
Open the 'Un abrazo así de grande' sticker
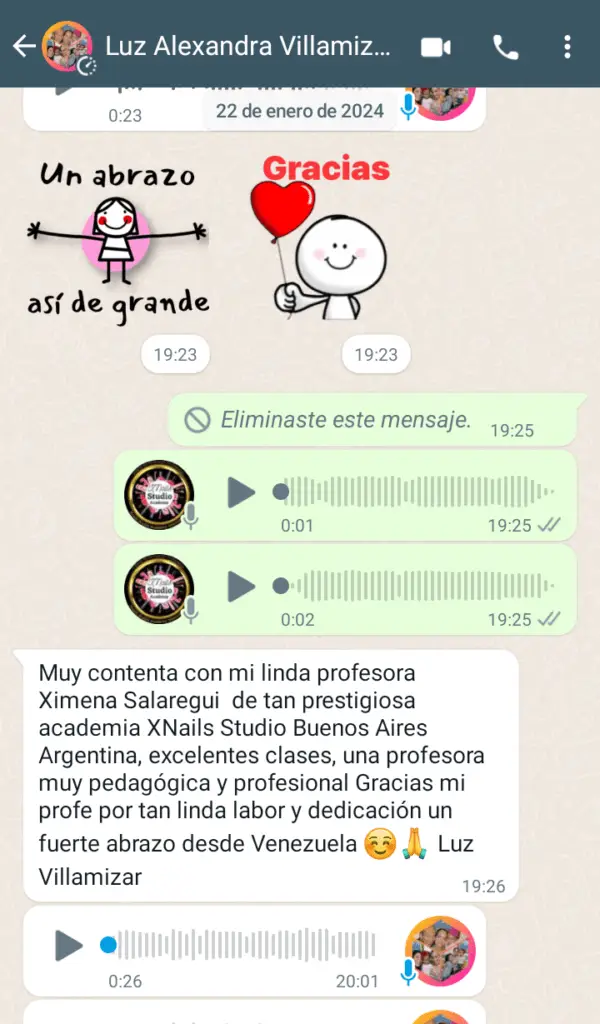click(118, 240)
